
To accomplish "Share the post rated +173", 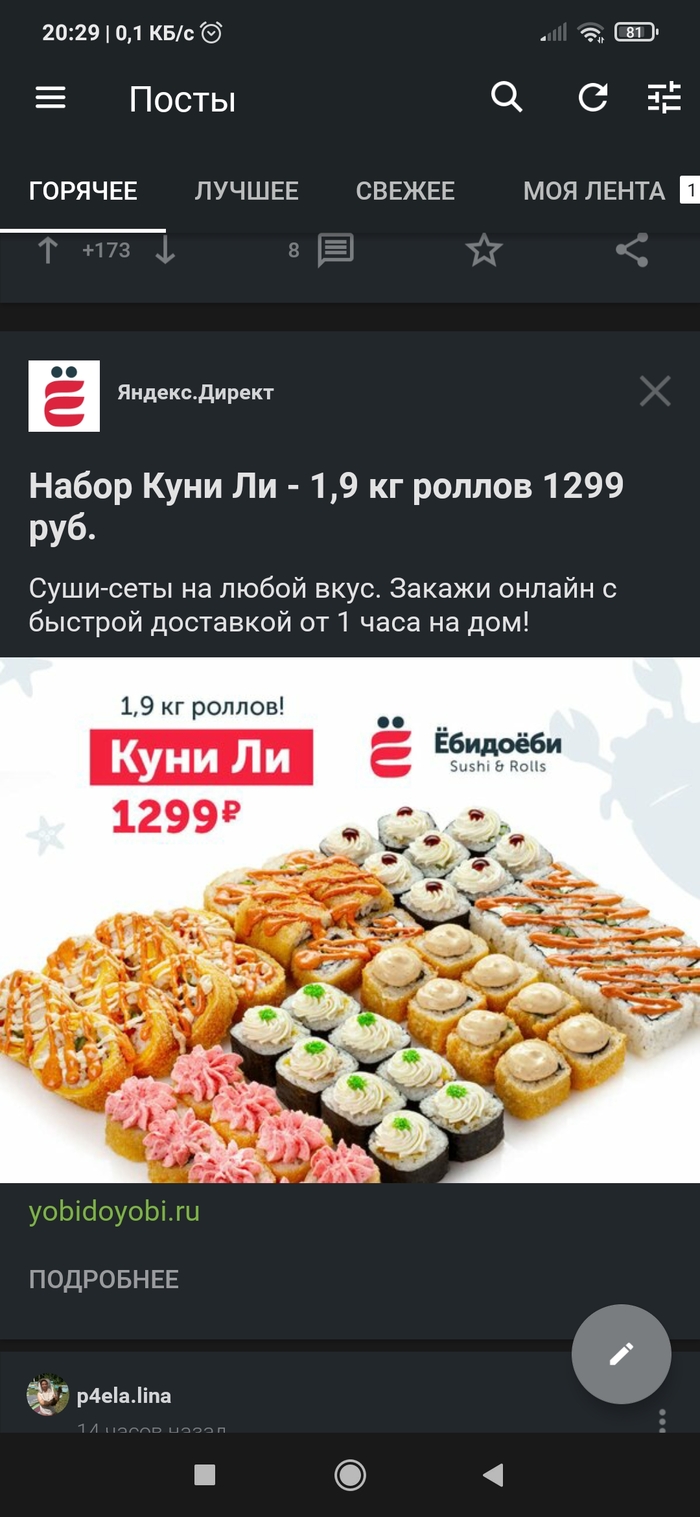I will (632, 250).
